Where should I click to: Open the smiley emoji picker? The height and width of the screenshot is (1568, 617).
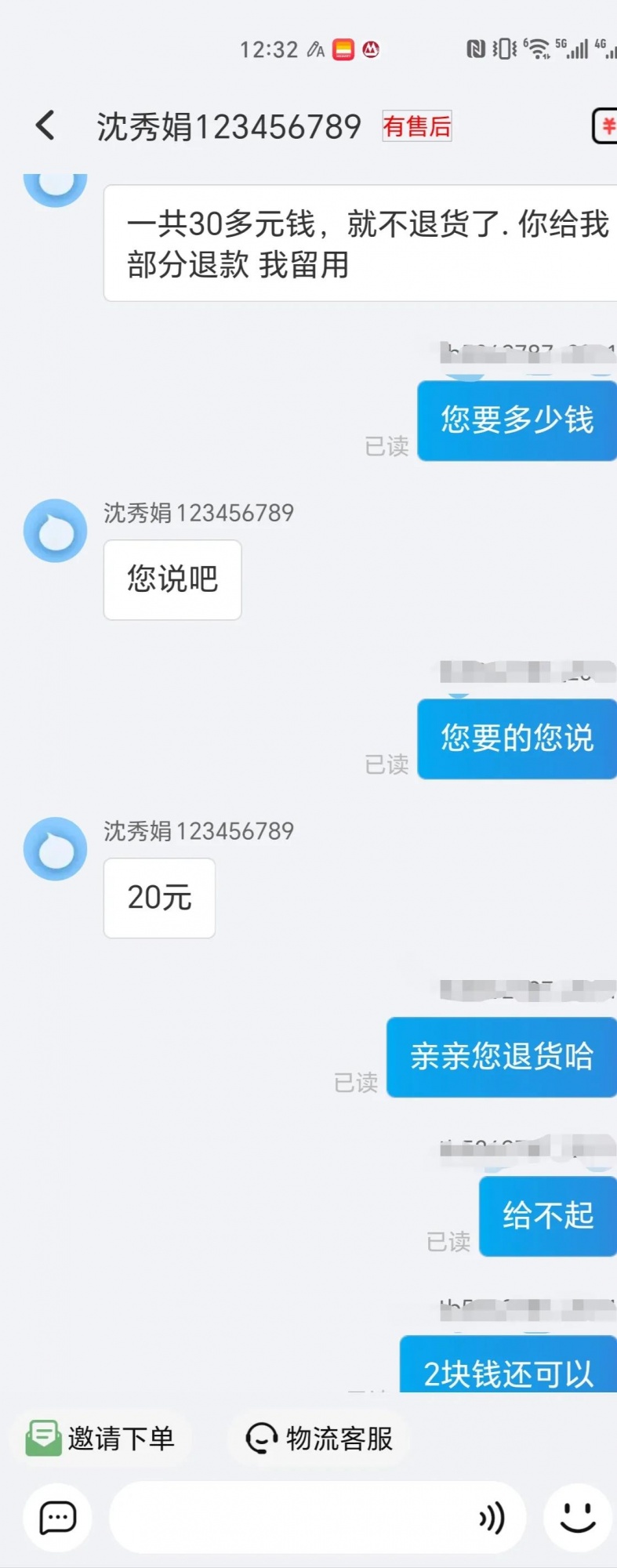(x=577, y=1517)
